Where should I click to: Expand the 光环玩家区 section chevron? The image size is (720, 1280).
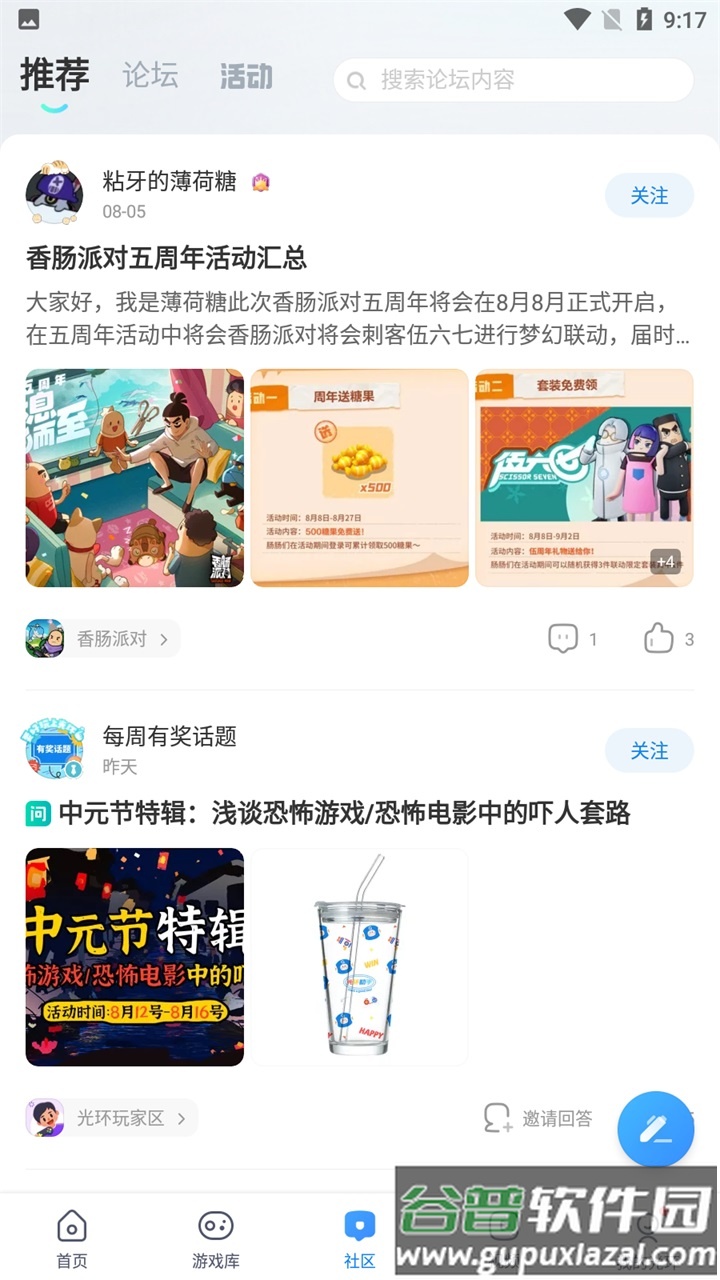(x=180, y=1119)
